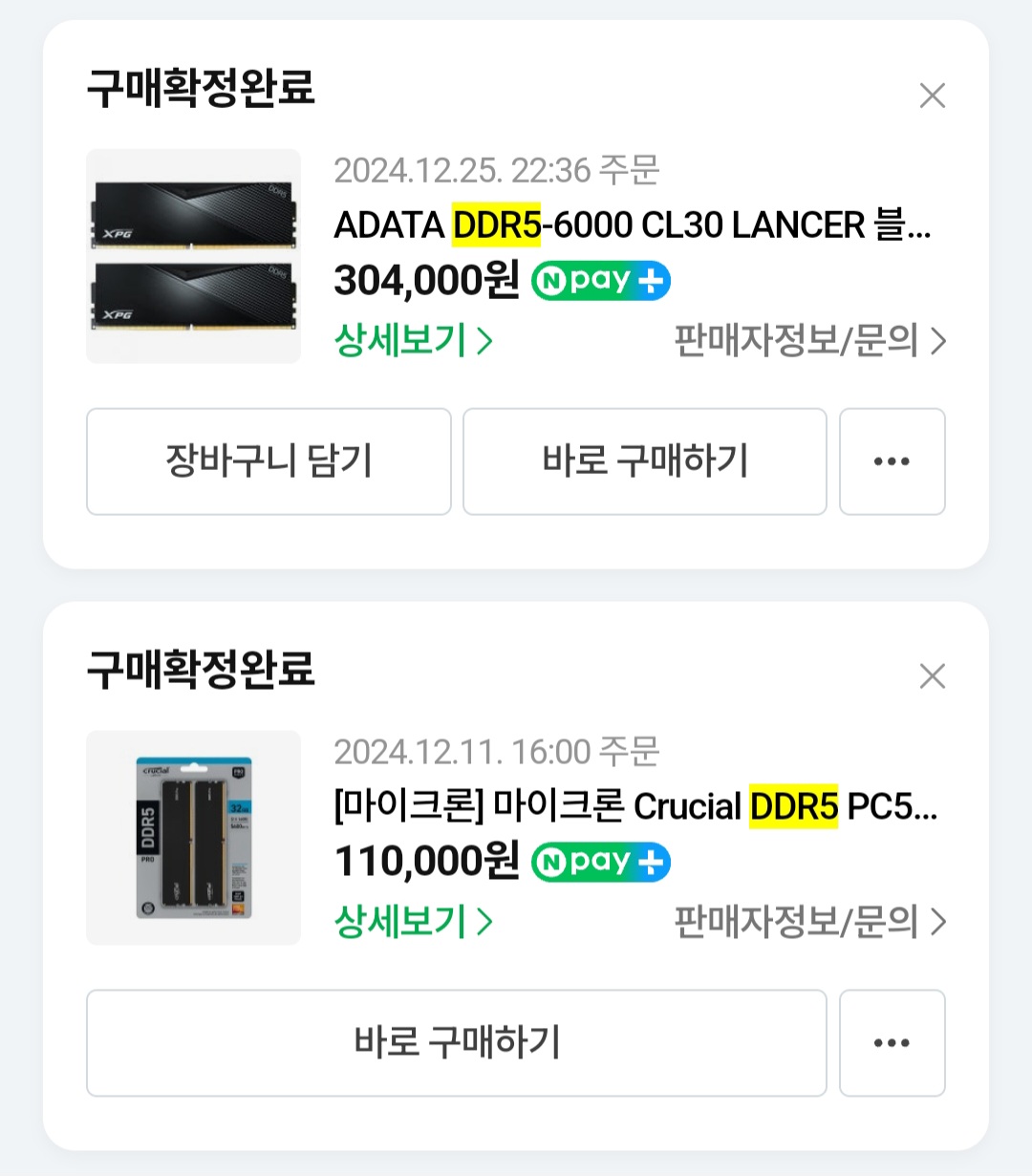This screenshot has height=1176, width=1032.
Task: Open 판매자정보/문의 for the Crucial order
Action: click(809, 922)
